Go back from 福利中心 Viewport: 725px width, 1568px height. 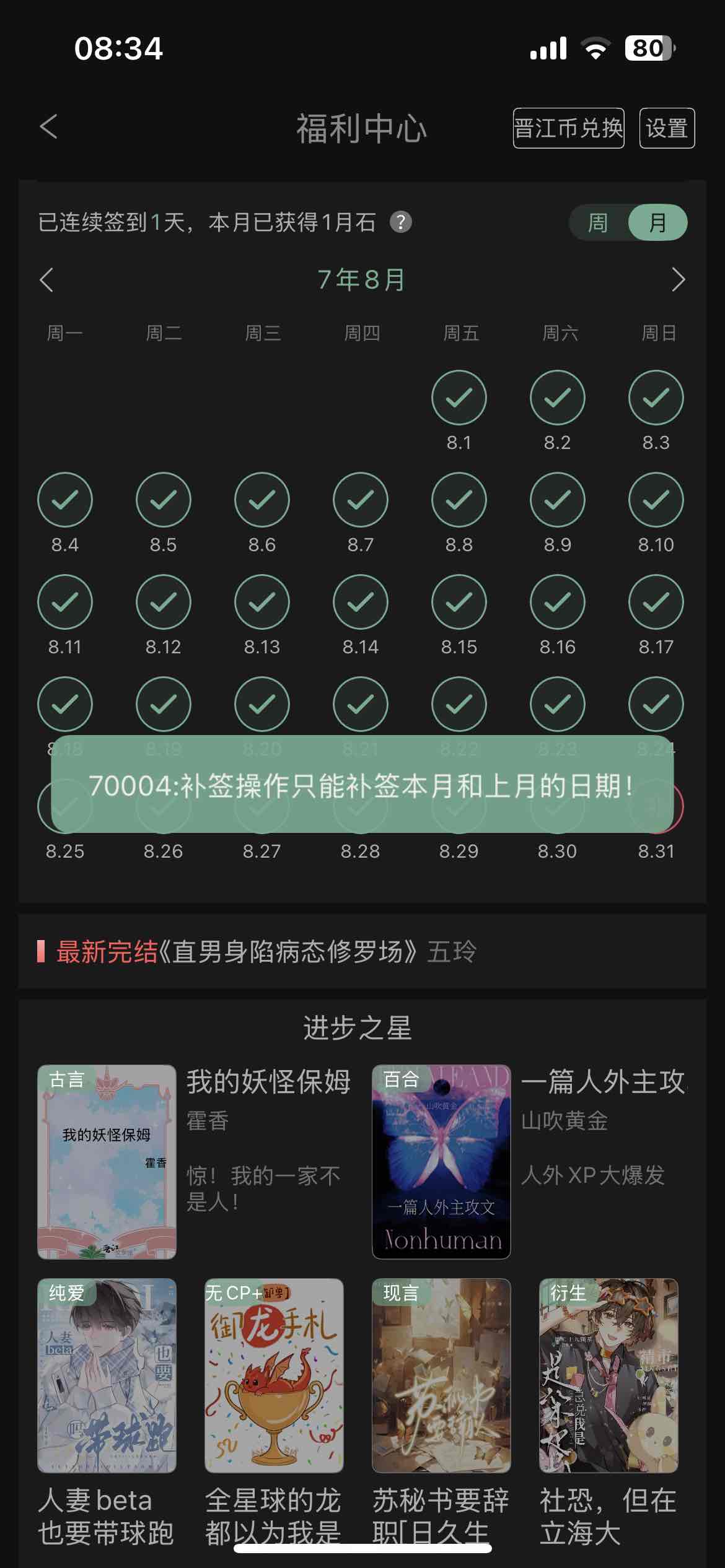[48, 127]
